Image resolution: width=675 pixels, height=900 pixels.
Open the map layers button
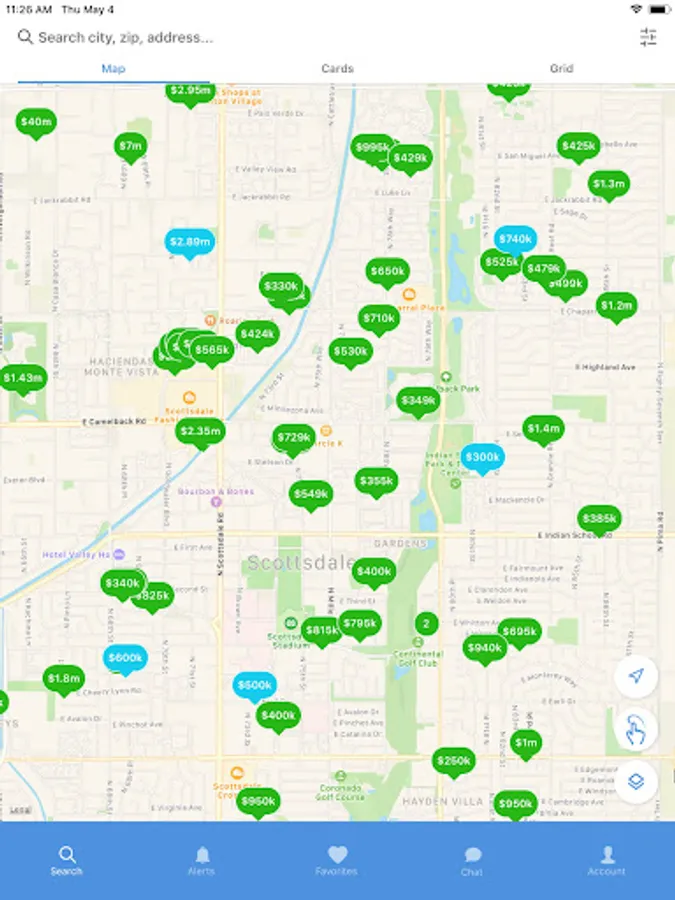point(636,781)
